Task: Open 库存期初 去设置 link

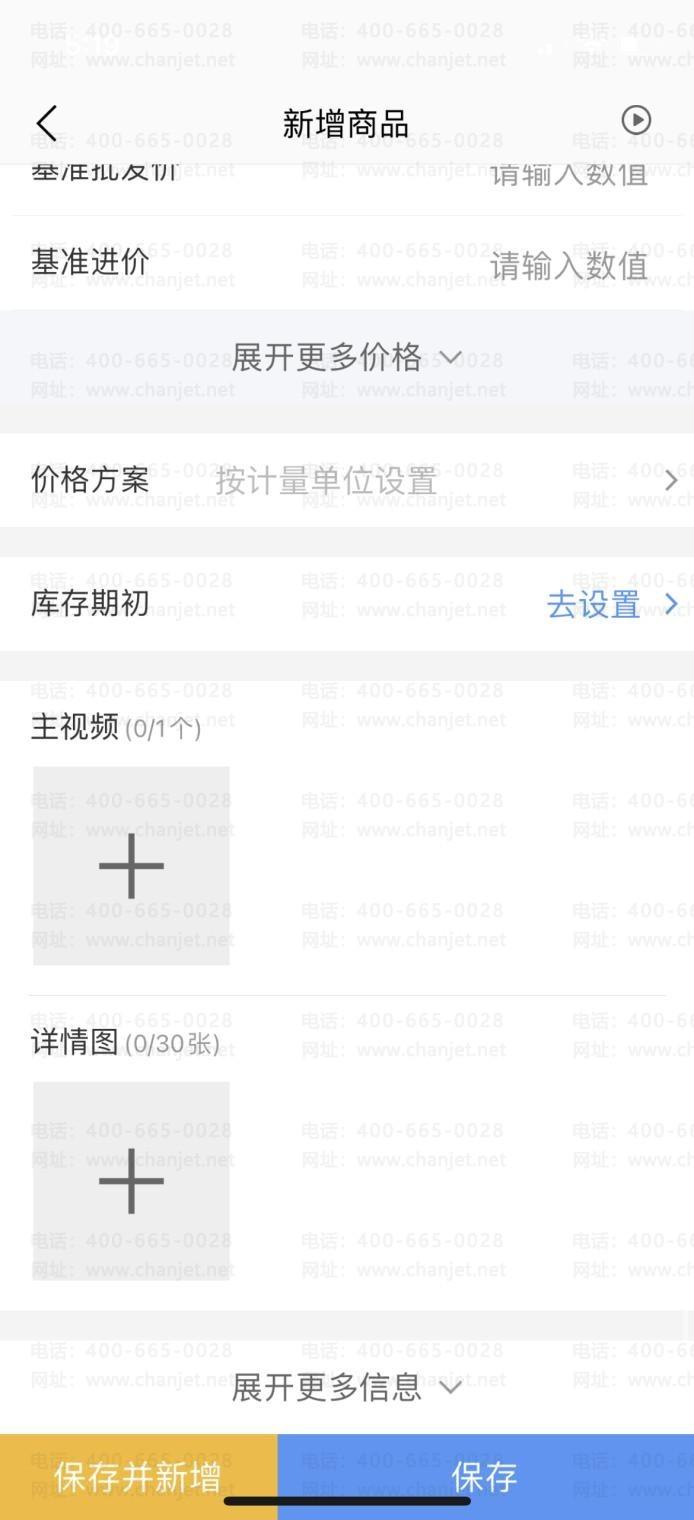Action: 610,604
